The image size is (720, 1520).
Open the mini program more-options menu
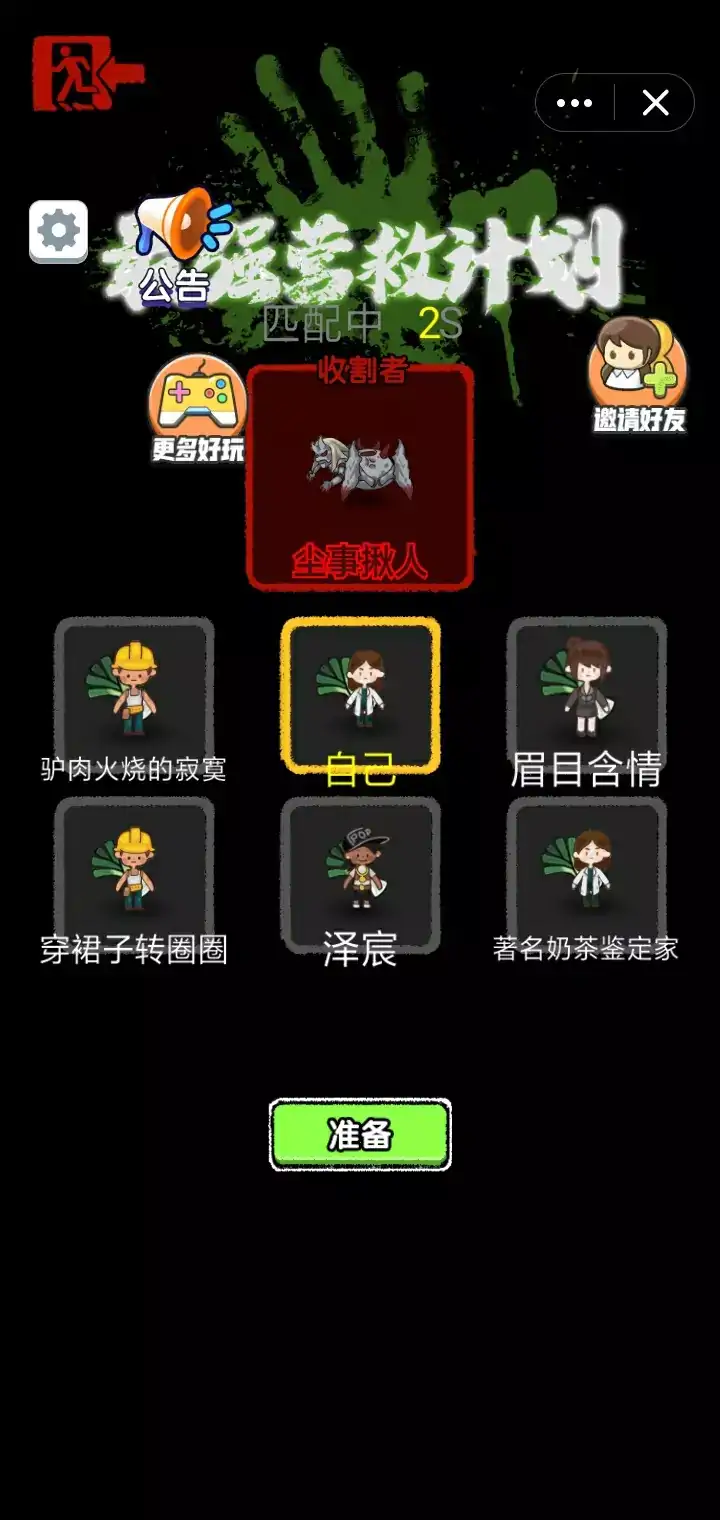pos(575,103)
